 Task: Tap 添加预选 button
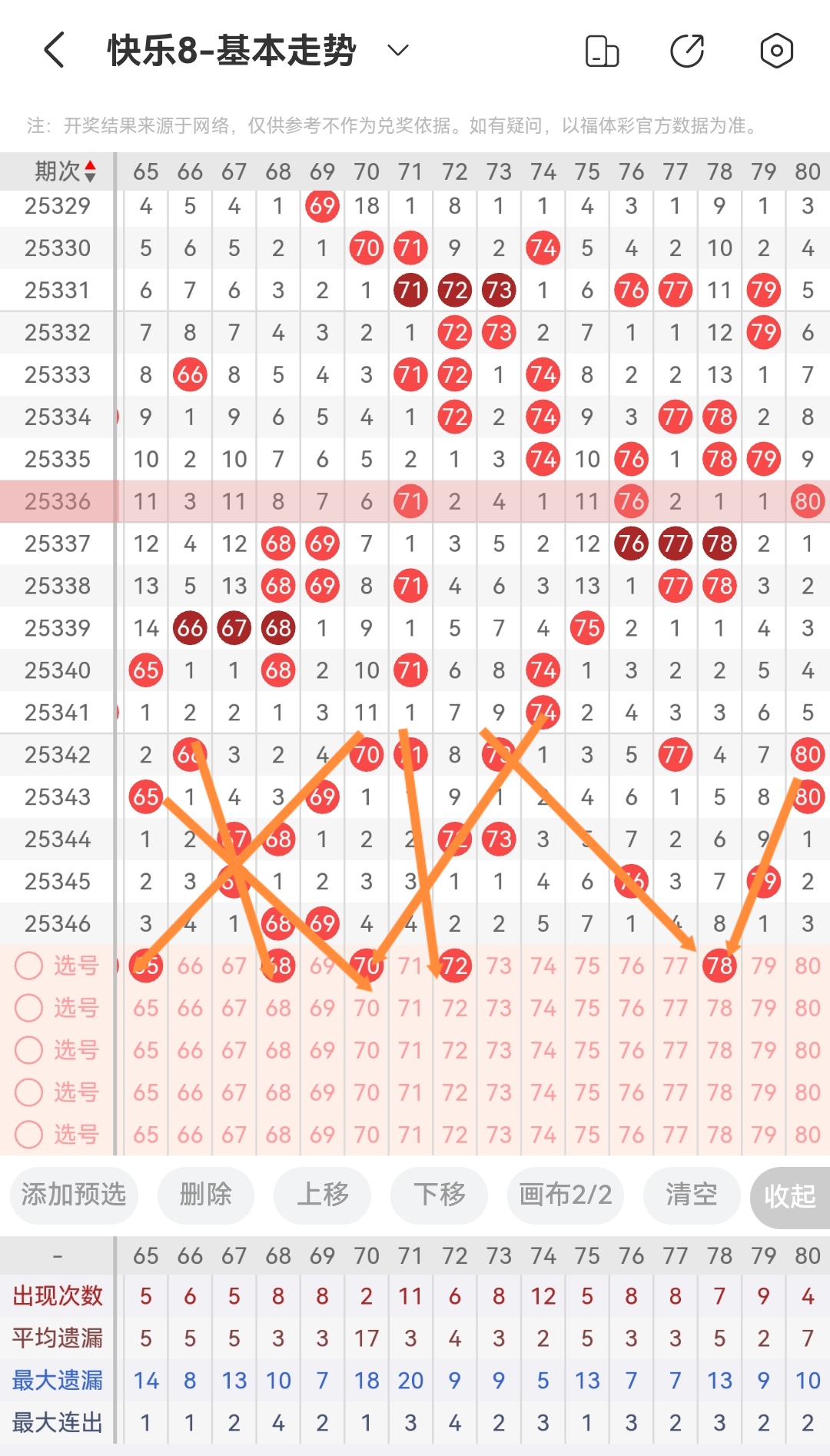tap(74, 1195)
